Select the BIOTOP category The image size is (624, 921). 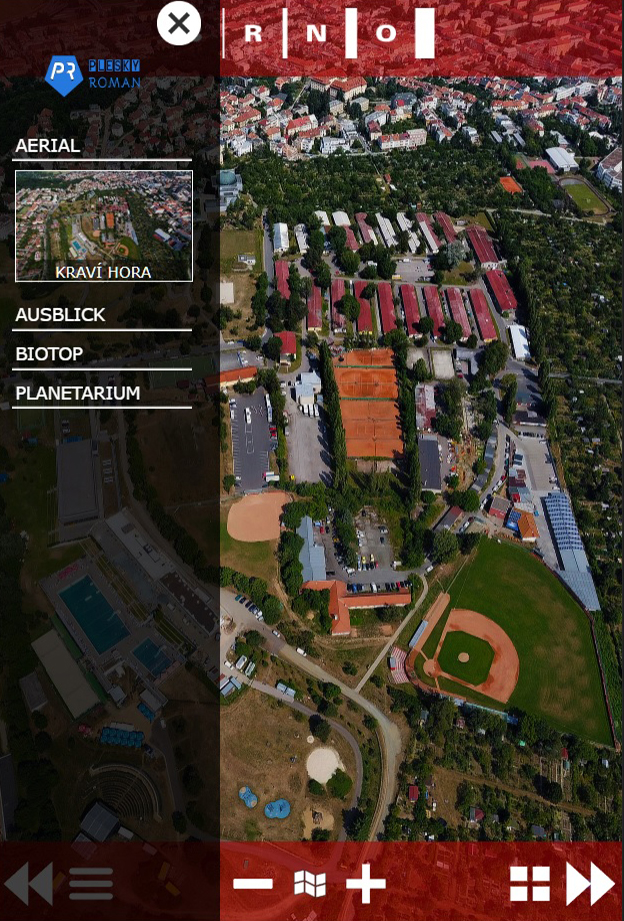click(49, 354)
